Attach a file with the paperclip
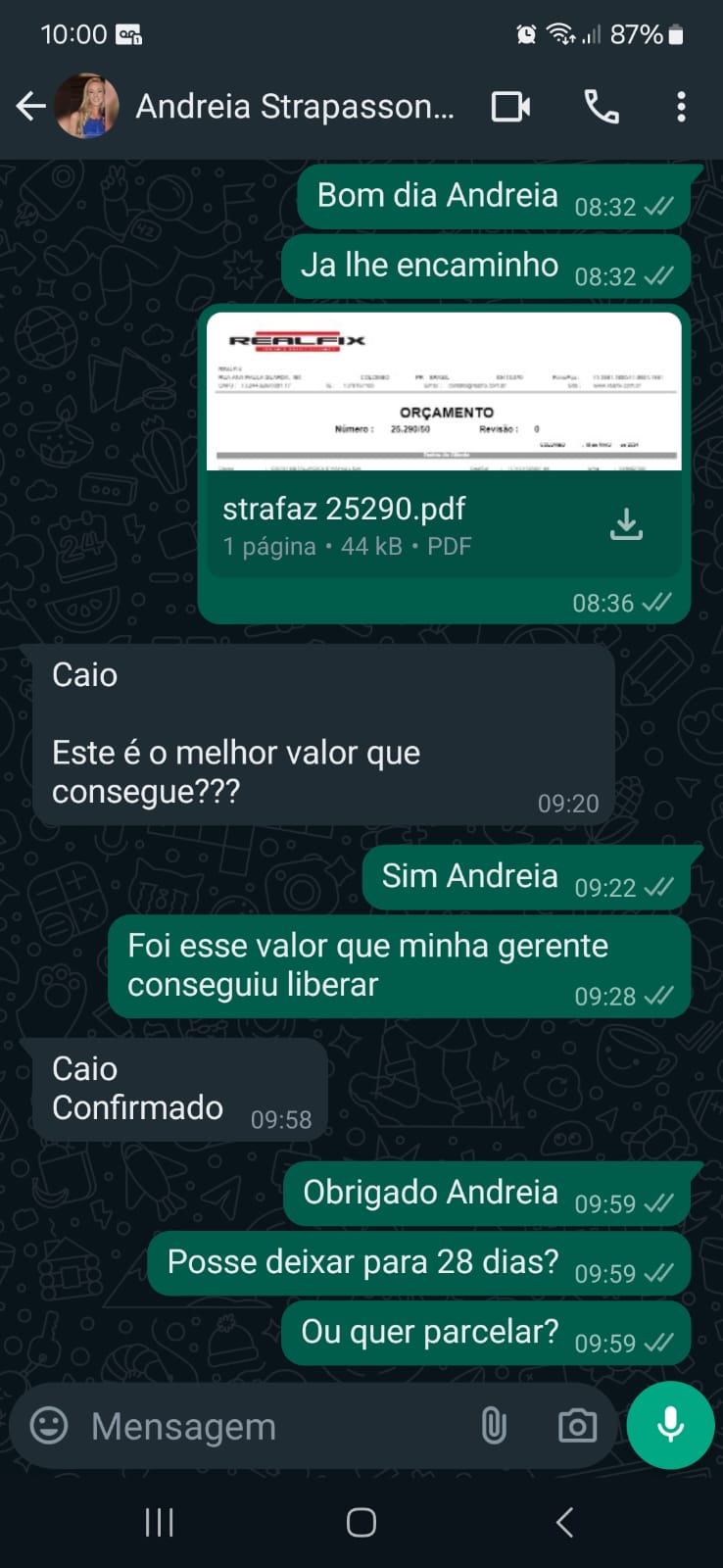This screenshot has height=1568, width=723. pos(494,1426)
